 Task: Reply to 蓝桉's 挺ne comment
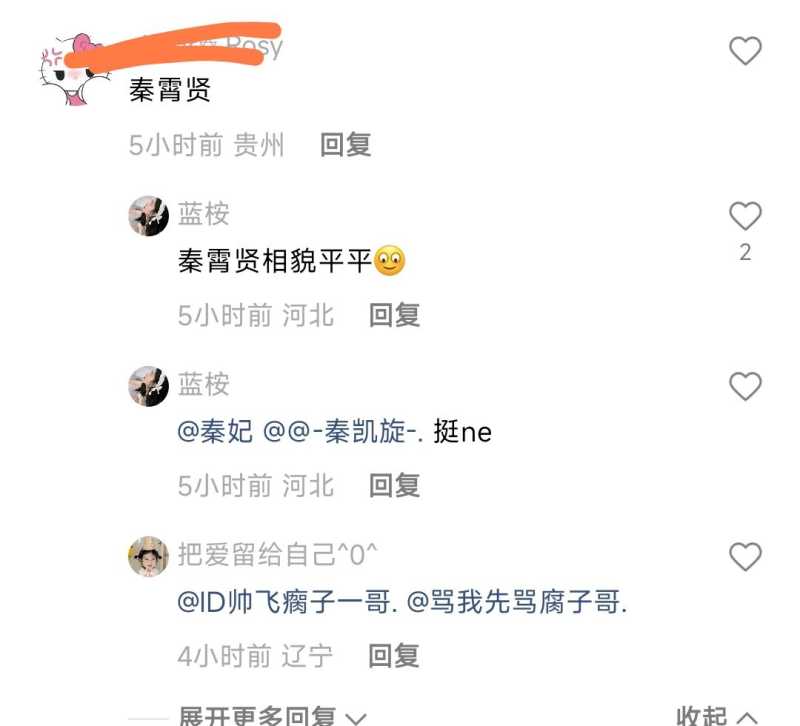tap(394, 486)
